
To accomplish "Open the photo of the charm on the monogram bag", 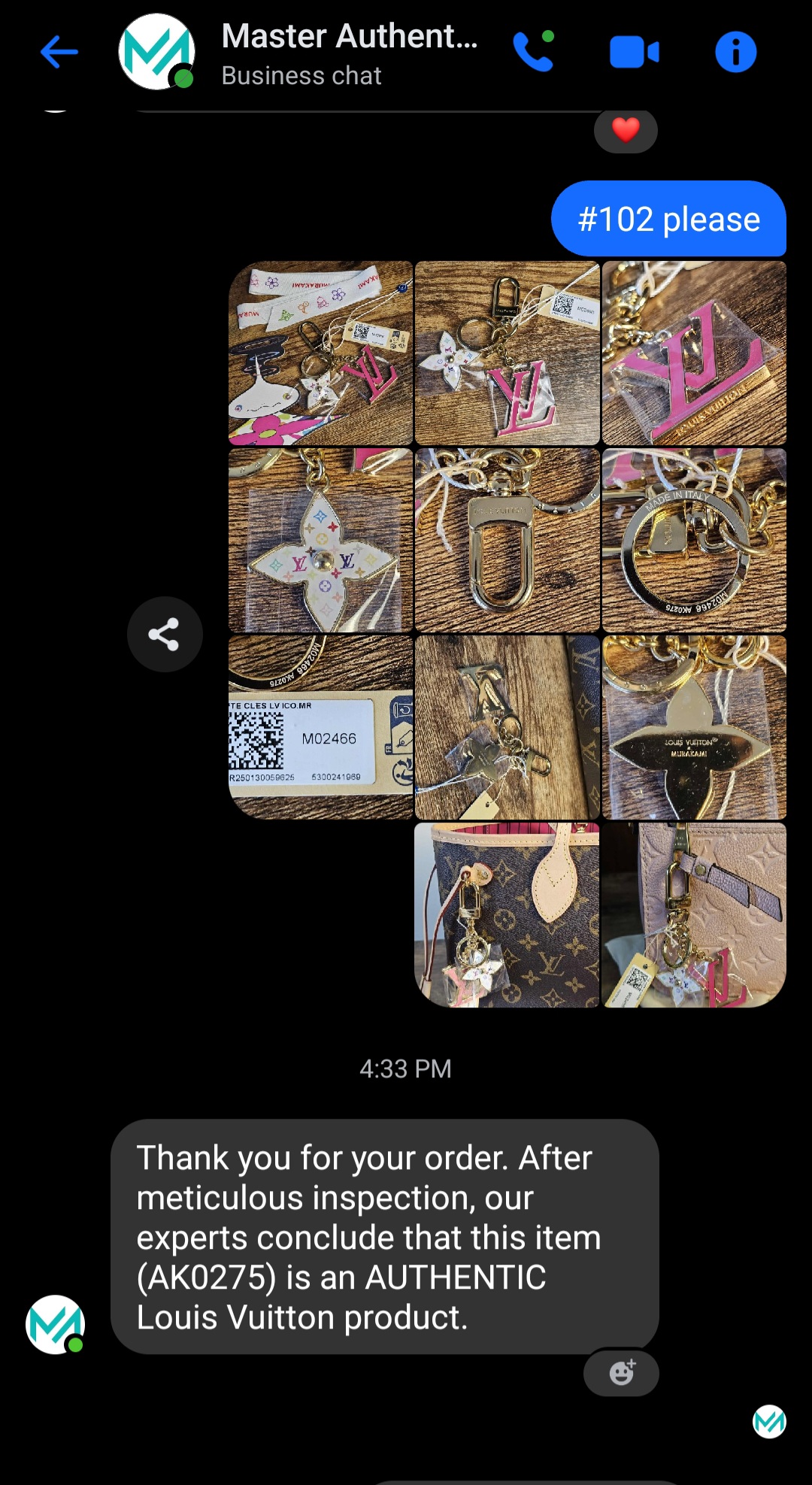I will pyautogui.click(x=507, y=914).
